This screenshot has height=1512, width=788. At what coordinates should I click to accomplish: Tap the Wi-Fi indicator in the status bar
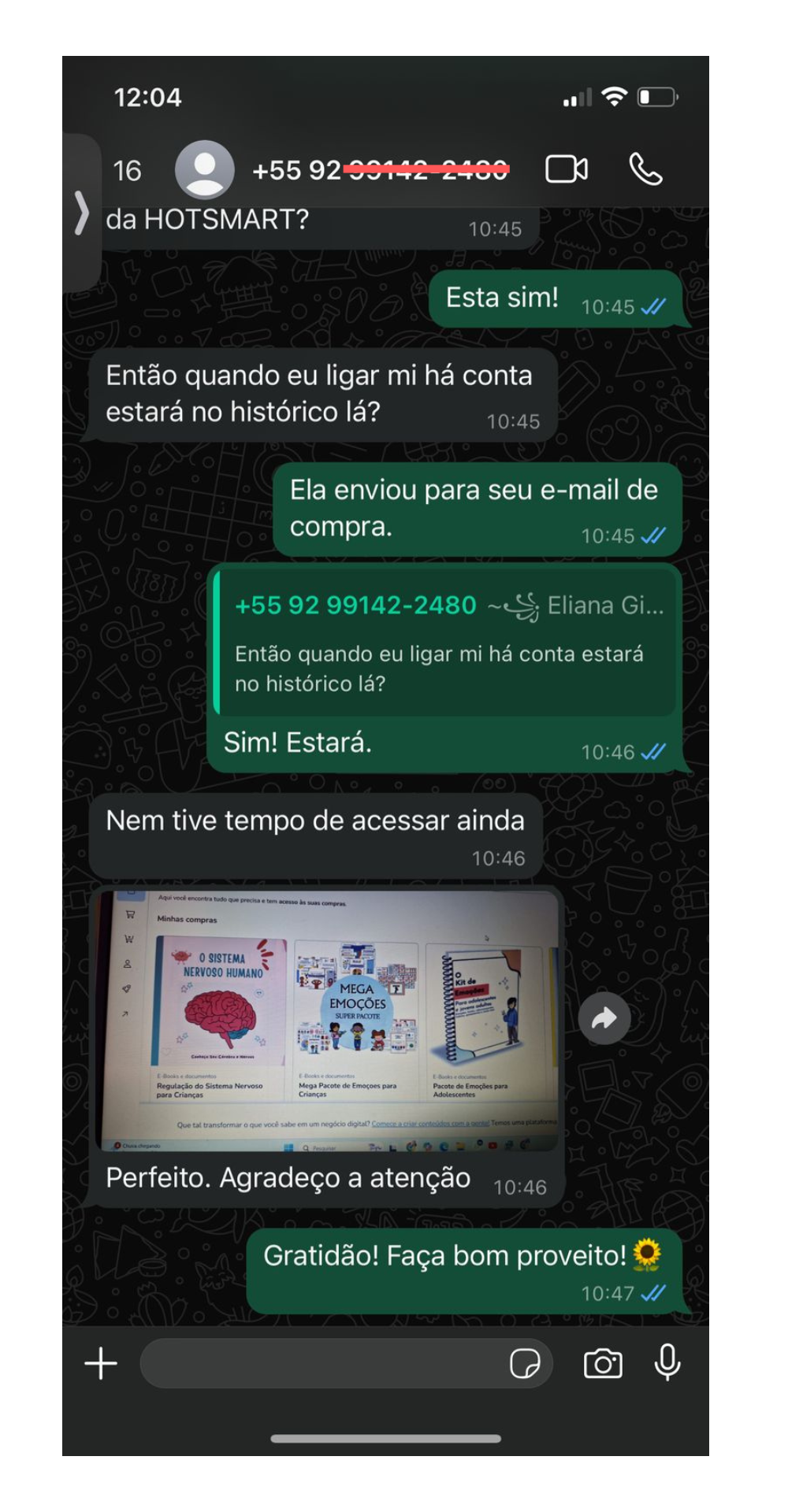pos(614,96)
